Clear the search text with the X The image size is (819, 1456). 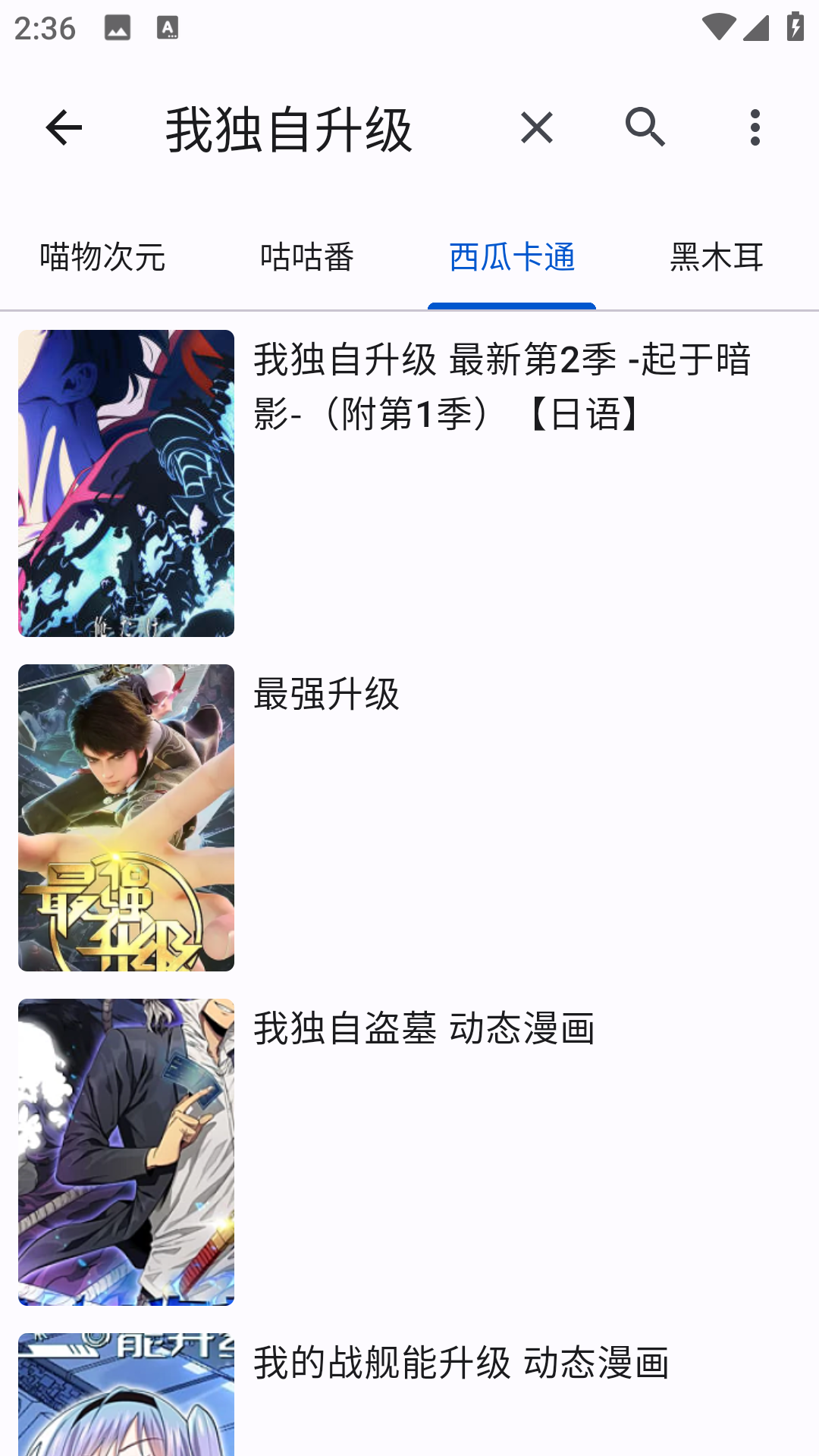pos(537,127)
